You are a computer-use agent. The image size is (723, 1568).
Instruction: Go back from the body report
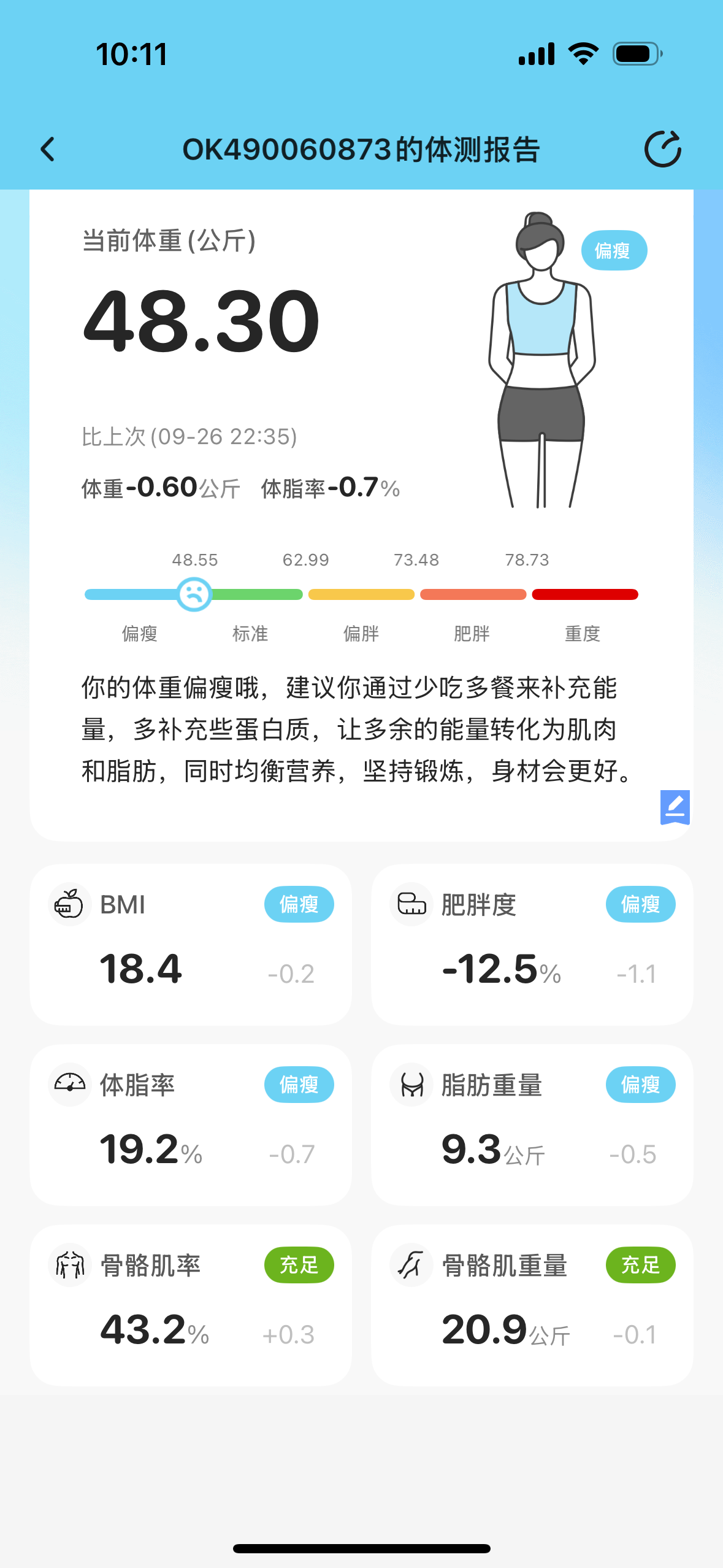(x=48, y=149)
